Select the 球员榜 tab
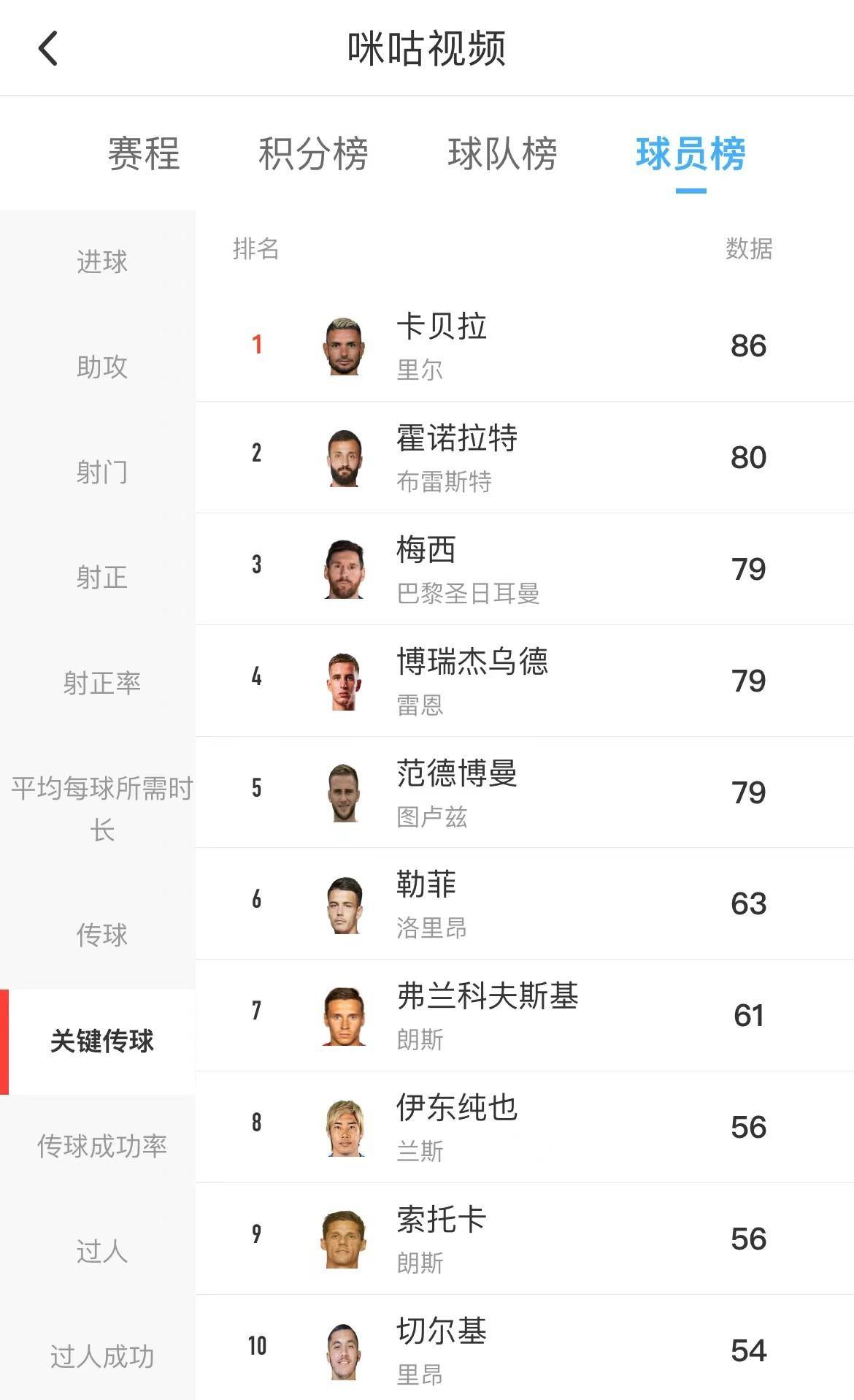The height and width of the screenshot is (1400, 854). coord(690,153)
